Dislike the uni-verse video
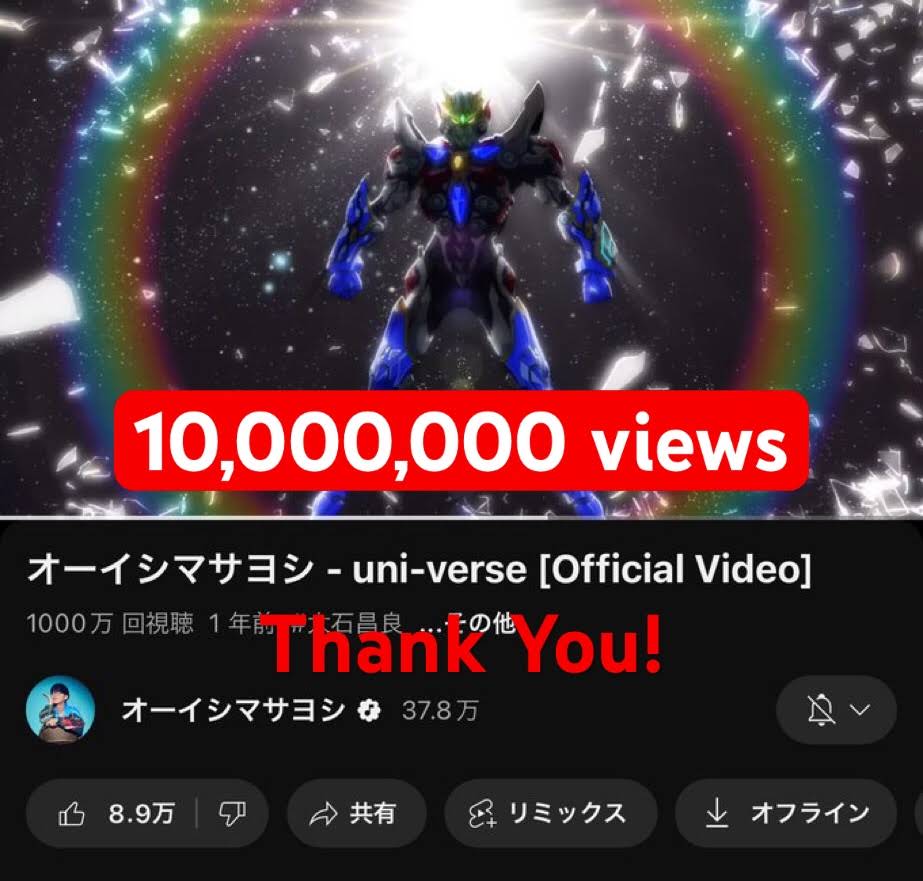 [232, 815]
